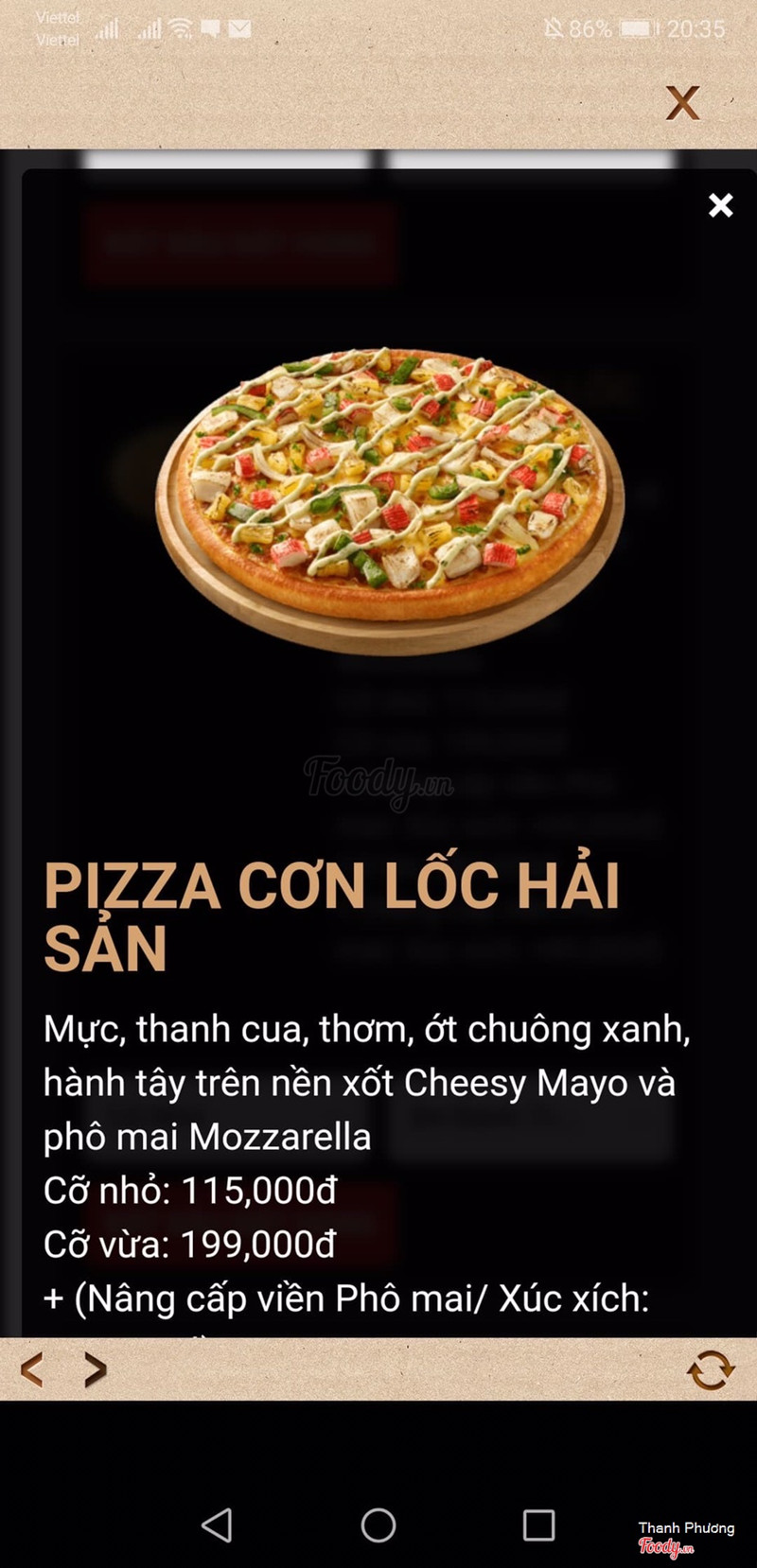Go back to the previous page
757x1568 pixels.
pos(31,1369)
